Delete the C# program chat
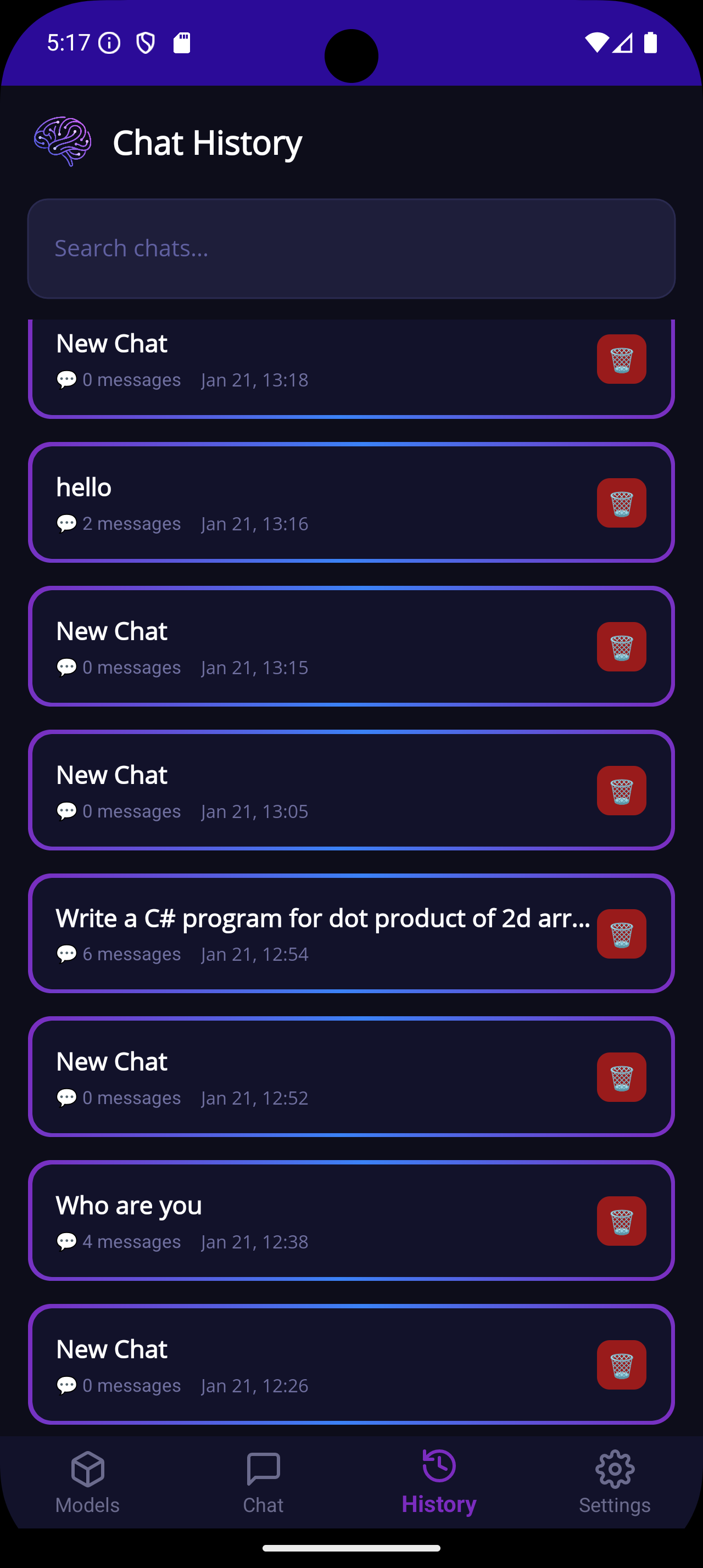 coord(621,934)
